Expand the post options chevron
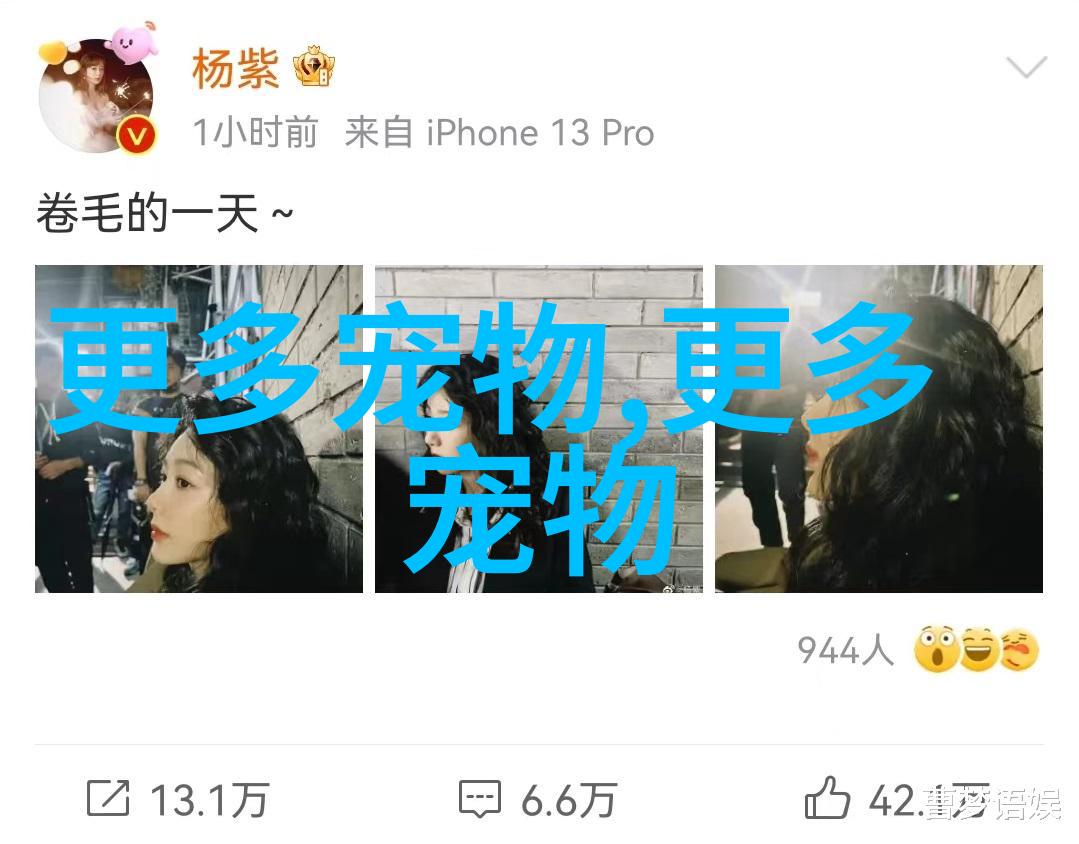This screenshot has width=1079, height=844. (1025, 68)
